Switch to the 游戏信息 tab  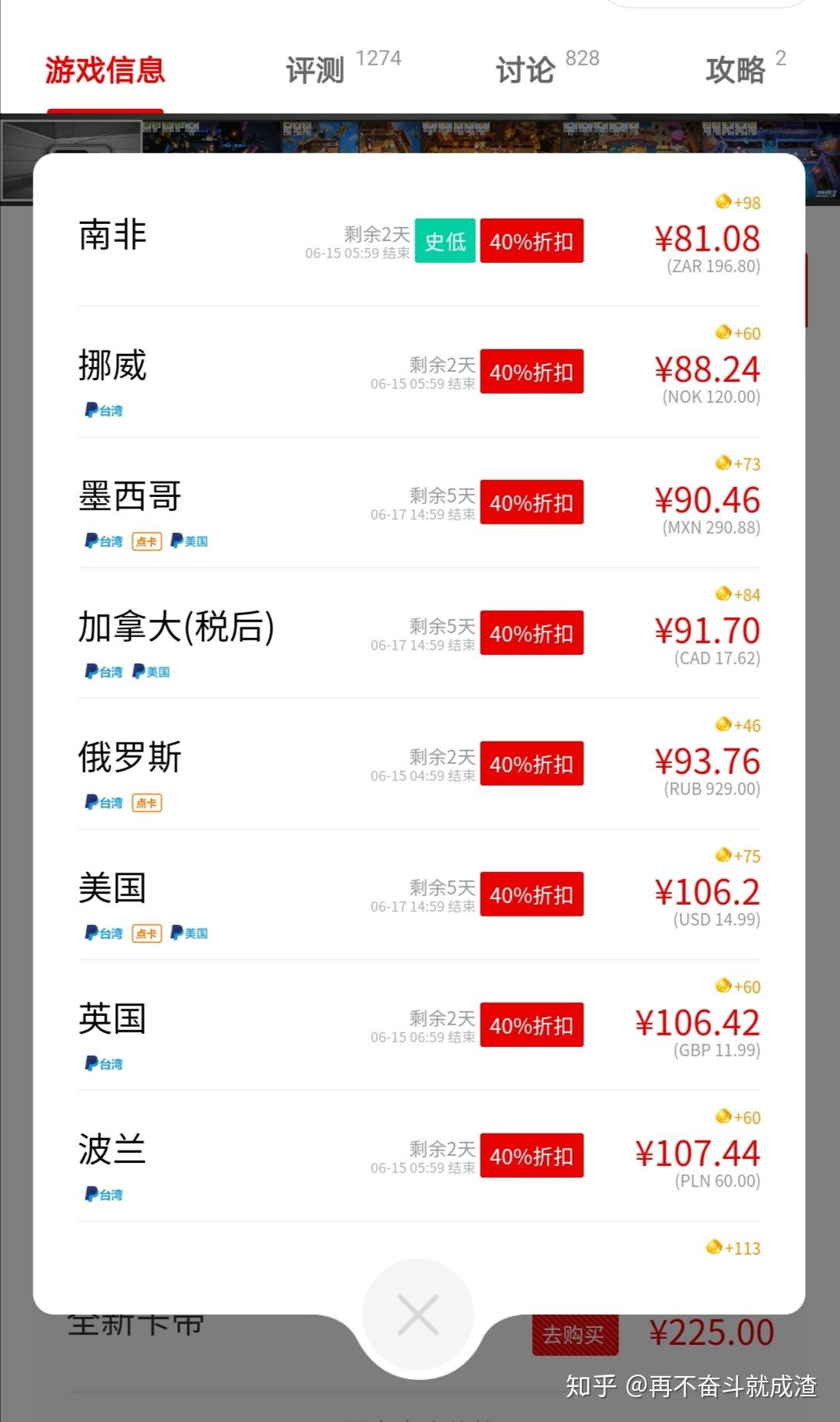coord(105,70)
